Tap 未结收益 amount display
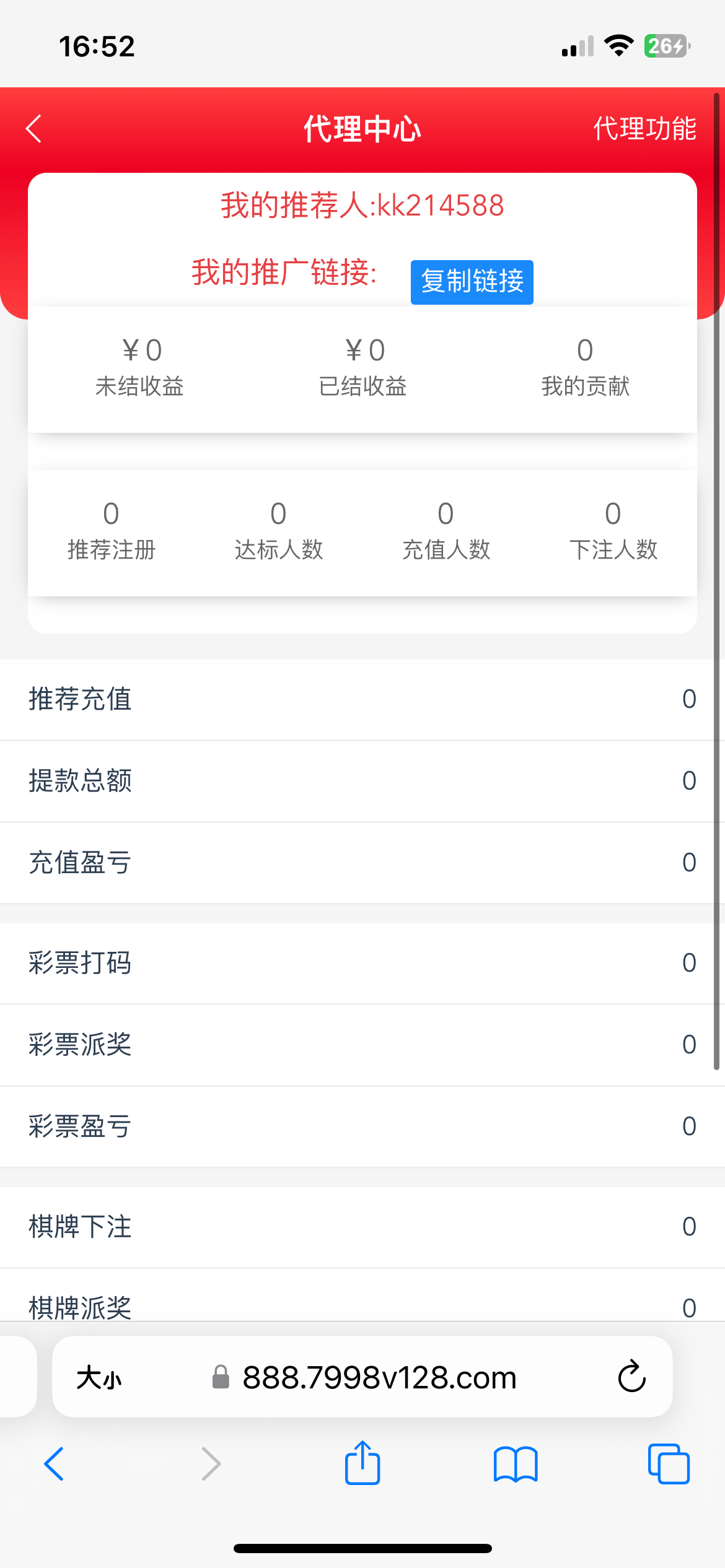Viewport: 725px width, 1568px height. [140, 365]
